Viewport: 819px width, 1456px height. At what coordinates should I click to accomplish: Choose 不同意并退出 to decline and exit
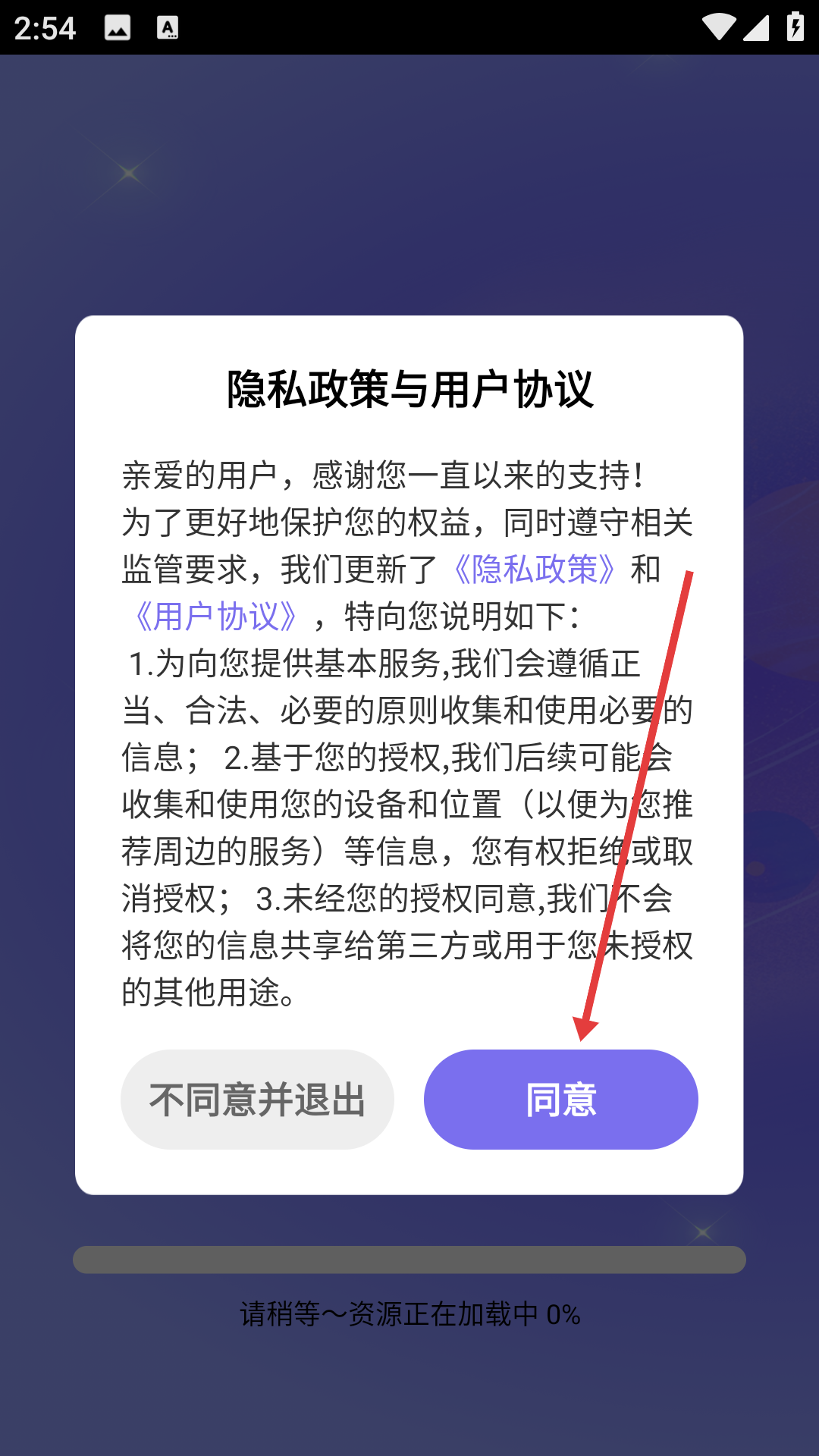point(257,1099)
